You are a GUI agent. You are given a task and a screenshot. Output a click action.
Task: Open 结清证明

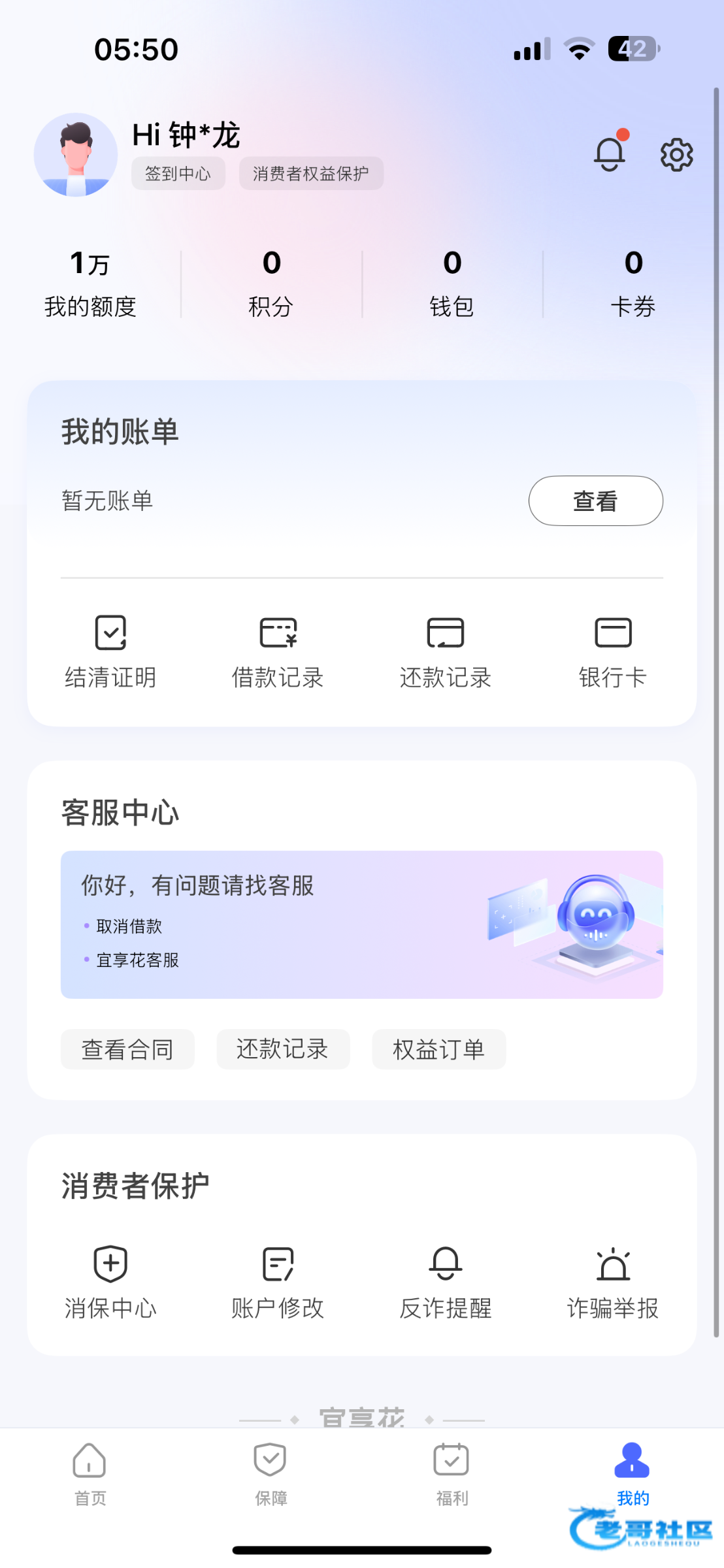[110, 652]
